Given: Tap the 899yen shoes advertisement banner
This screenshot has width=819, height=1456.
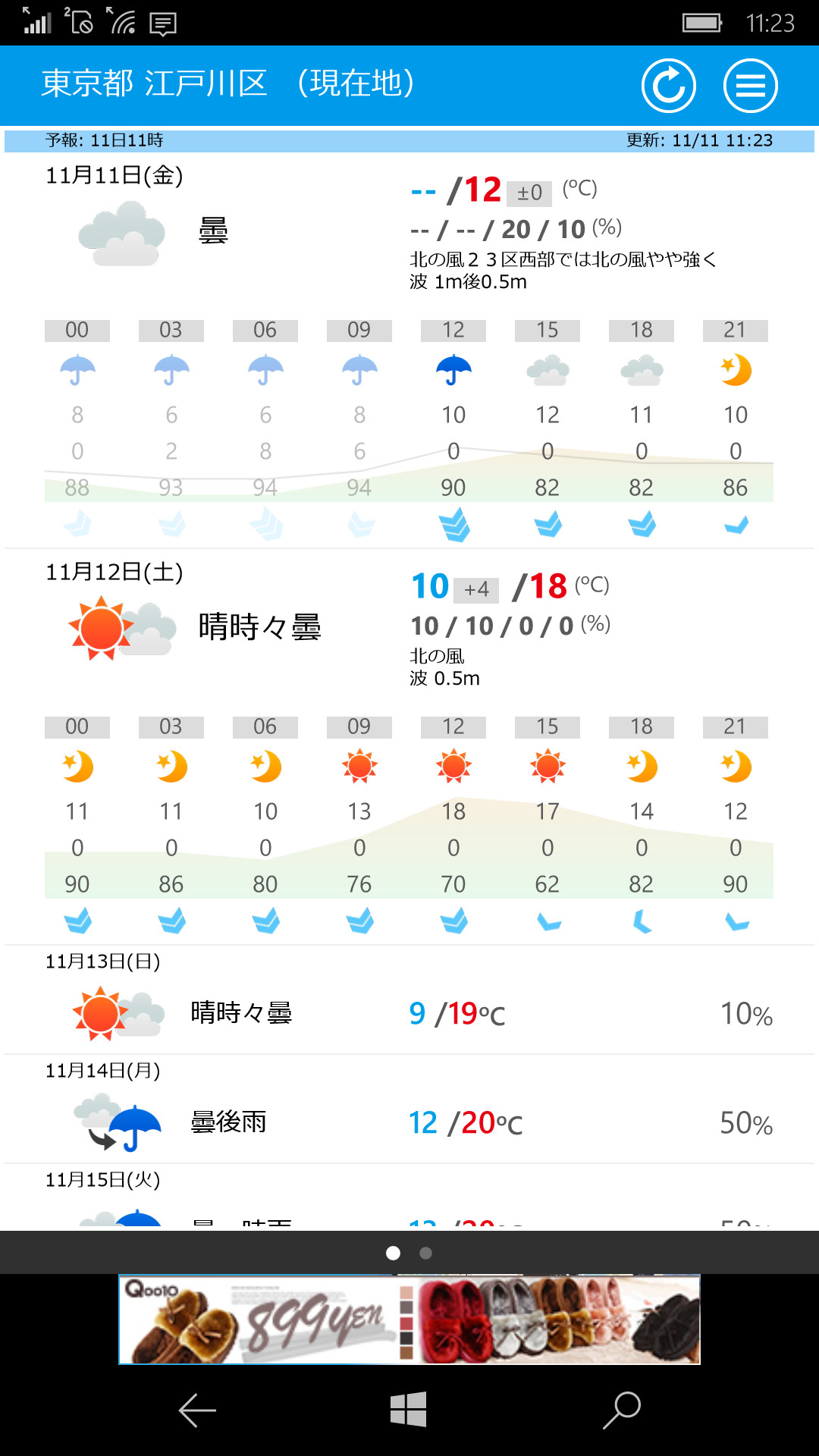Looking at the screenshot, I should point(409,1319).
